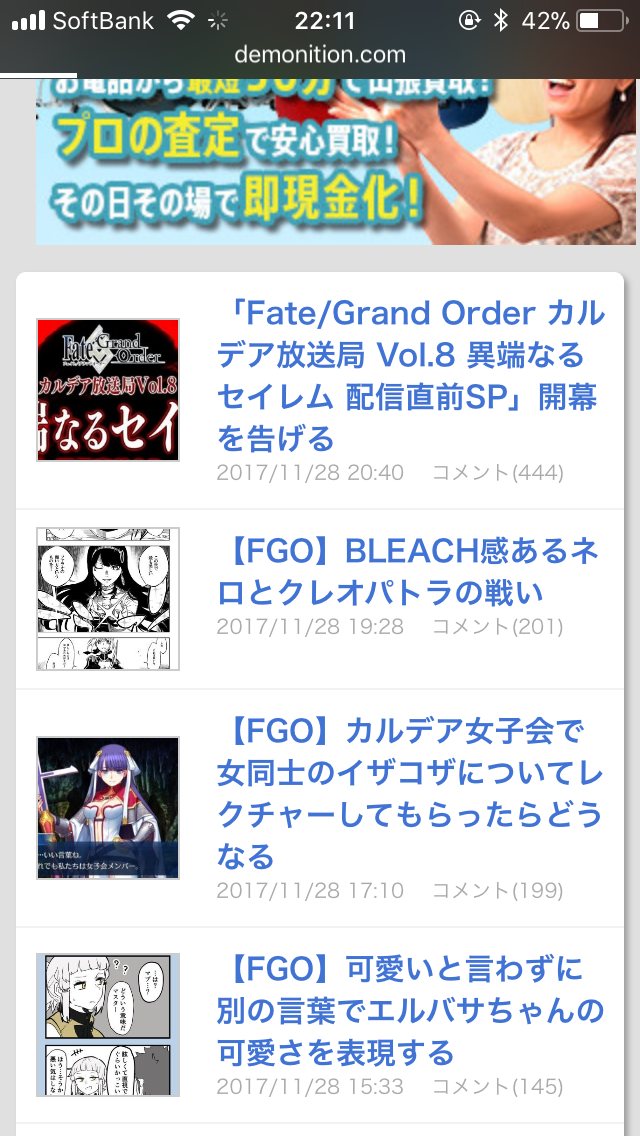Tap the カルデア放送局 Vol.8 thumbnail image
Image resolution: width=640 pixels, height=1136 pixels.
click(x=108, y=390)
